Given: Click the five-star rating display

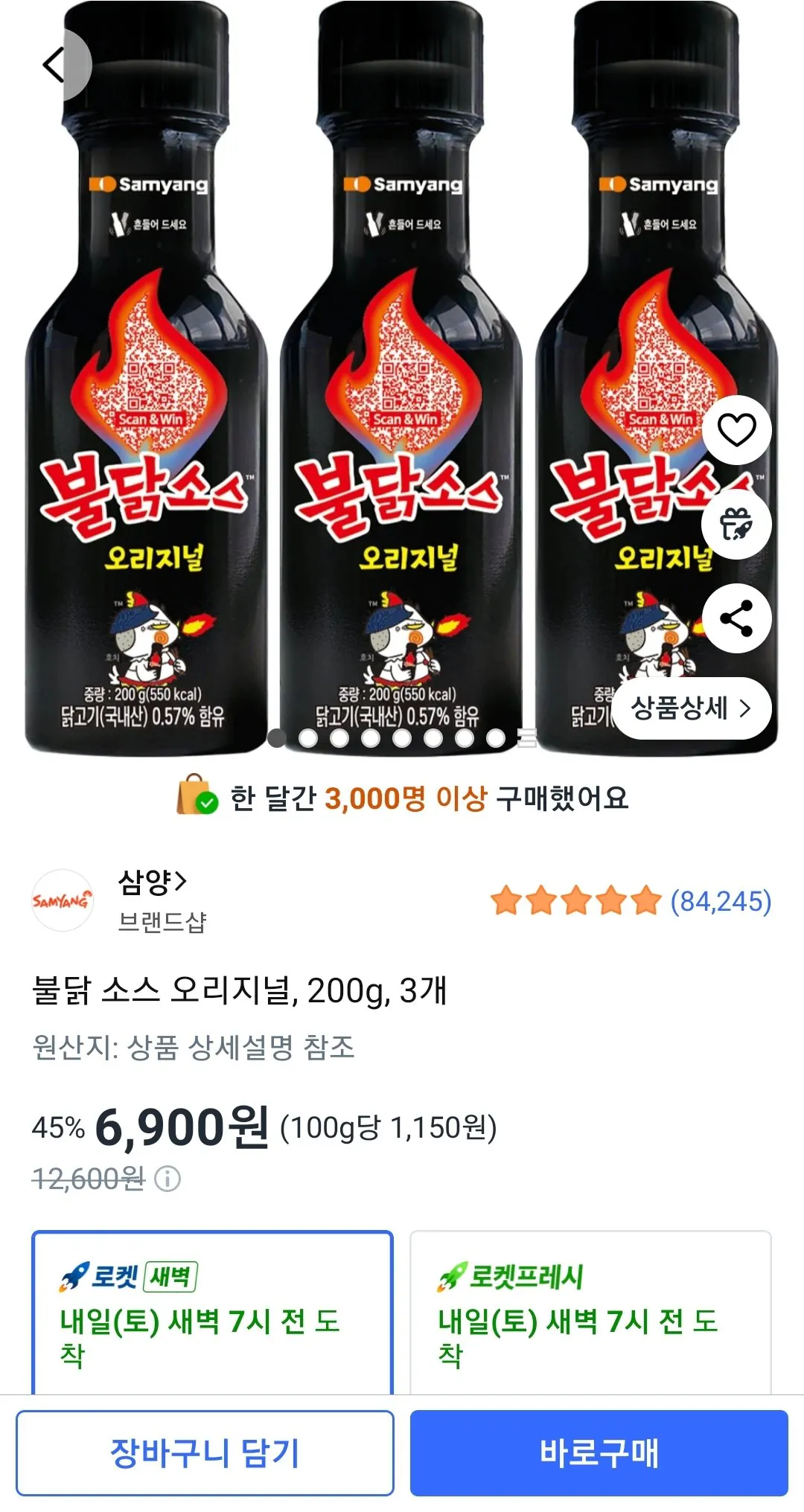Looking at the screenshot, I should click(x=573, y=900).
